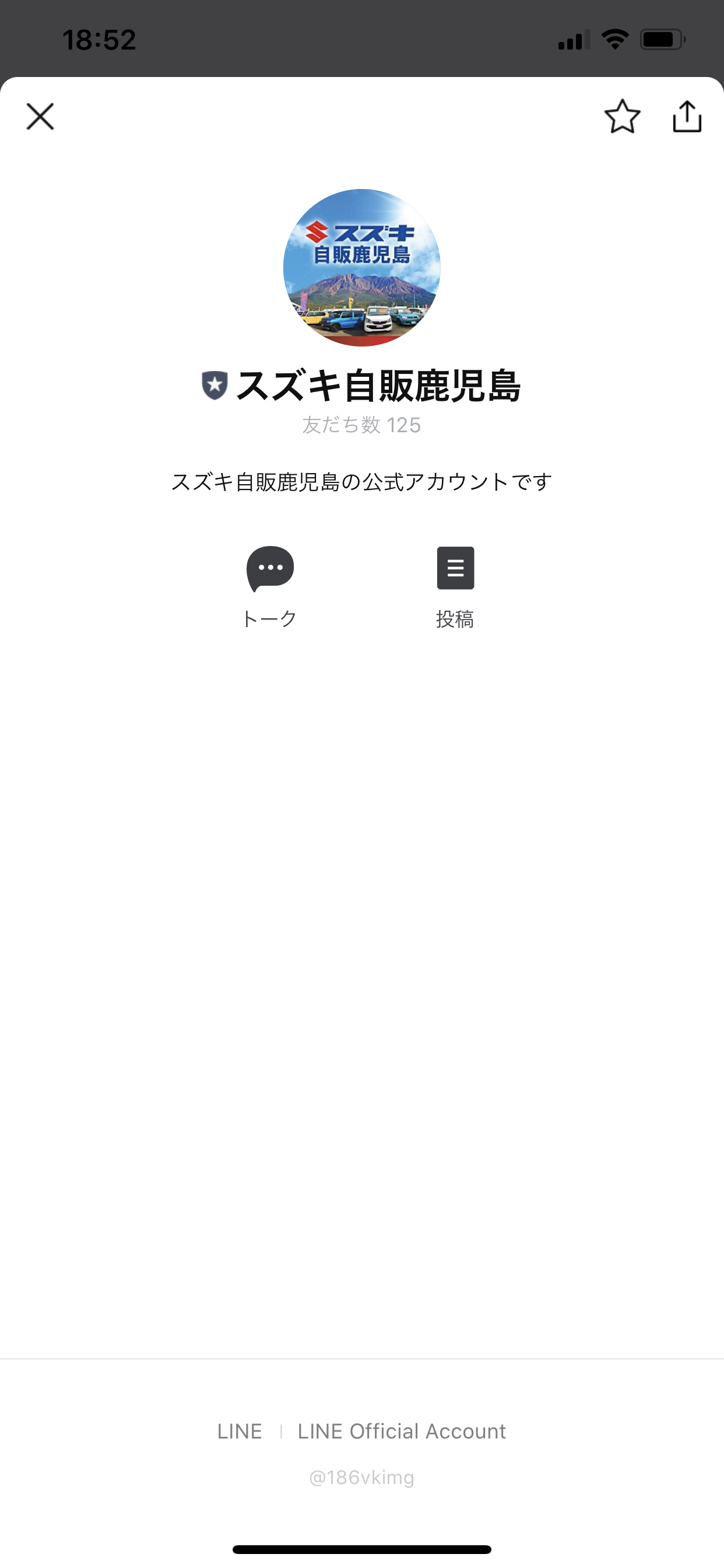This screenshot has width=724, height=1568.
Task: Open the トーク chat
Action: (x=269, y=587)
